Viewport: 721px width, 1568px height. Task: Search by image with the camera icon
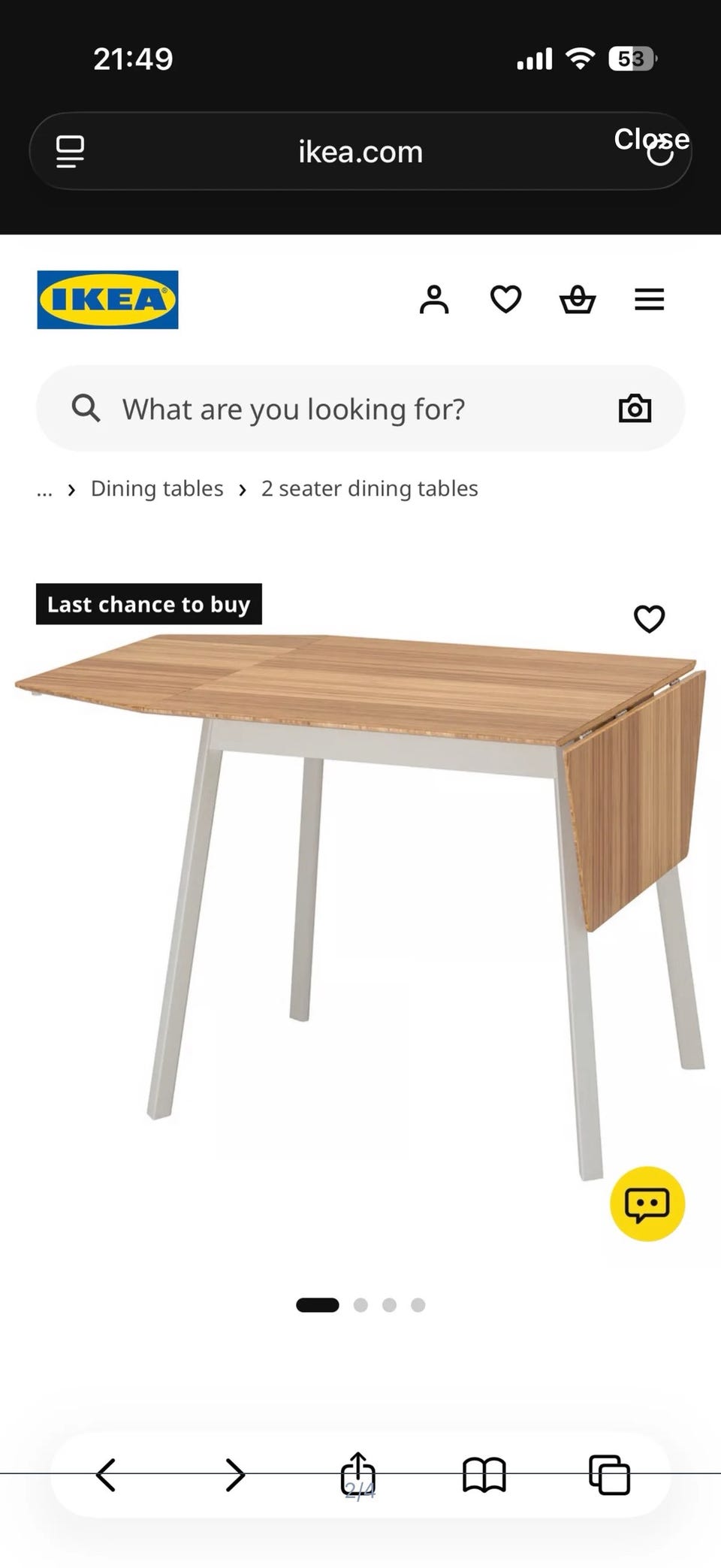[635, 409]
